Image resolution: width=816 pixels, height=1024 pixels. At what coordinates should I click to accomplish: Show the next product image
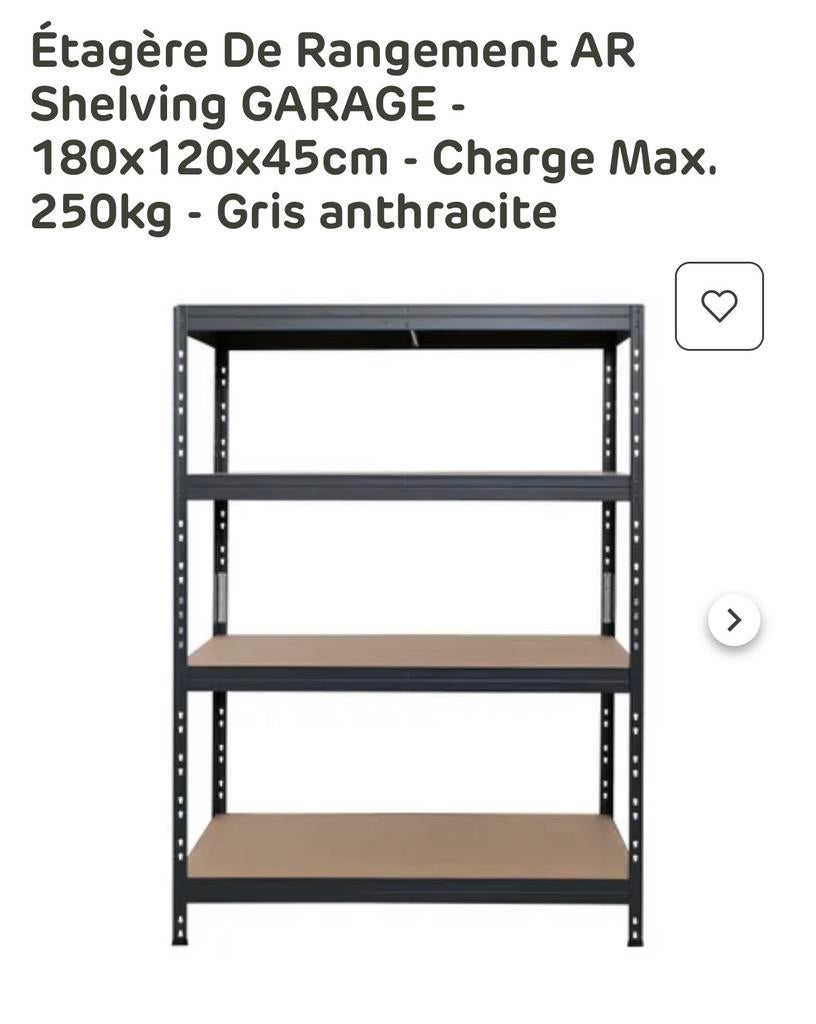pos(734,620)
